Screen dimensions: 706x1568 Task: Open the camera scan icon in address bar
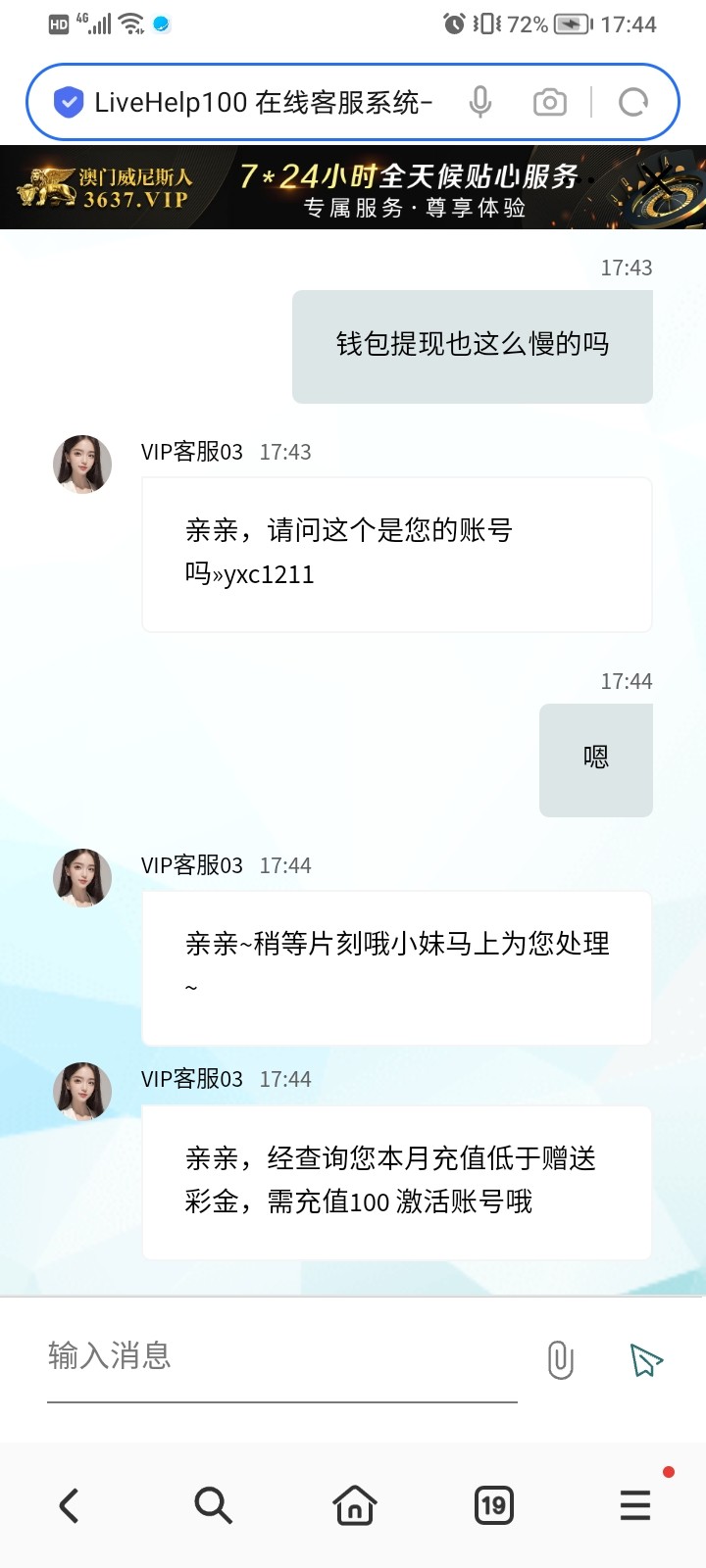549,102
